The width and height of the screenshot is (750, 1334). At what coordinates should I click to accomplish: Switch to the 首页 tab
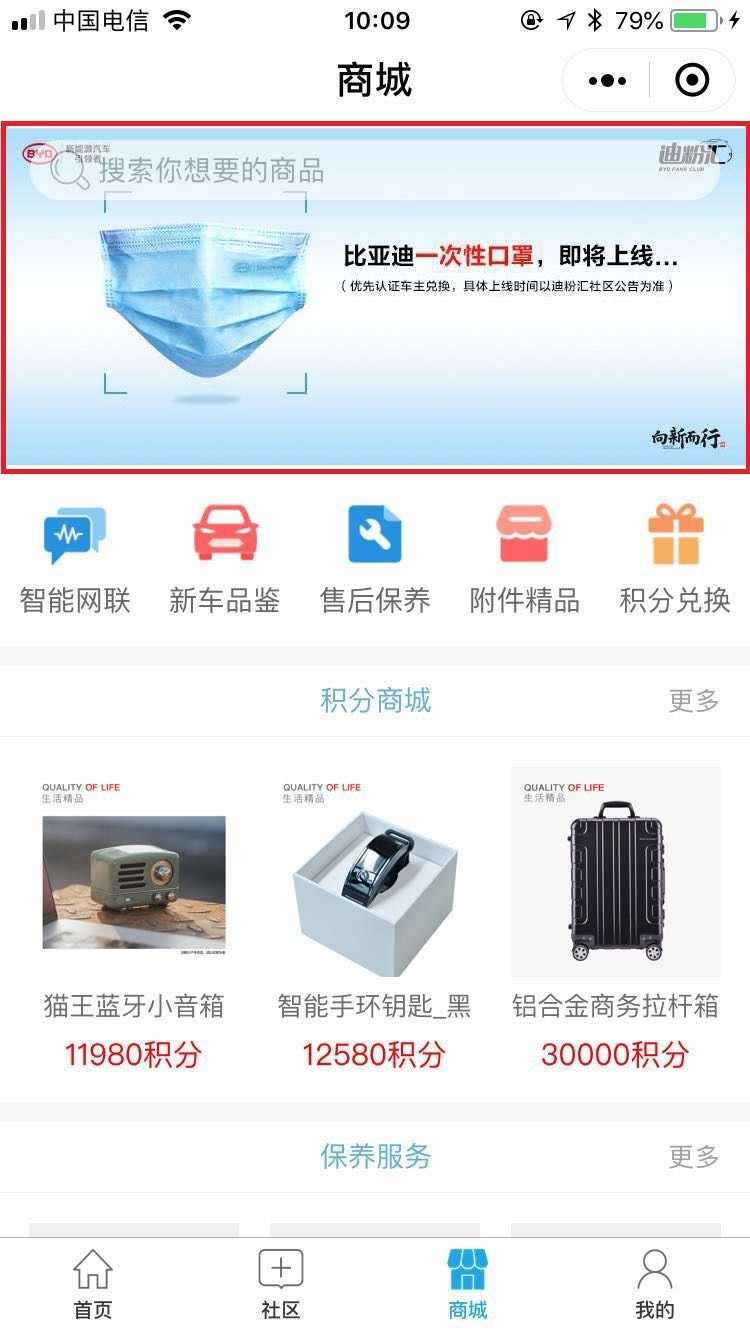(x=93, y=1285)
